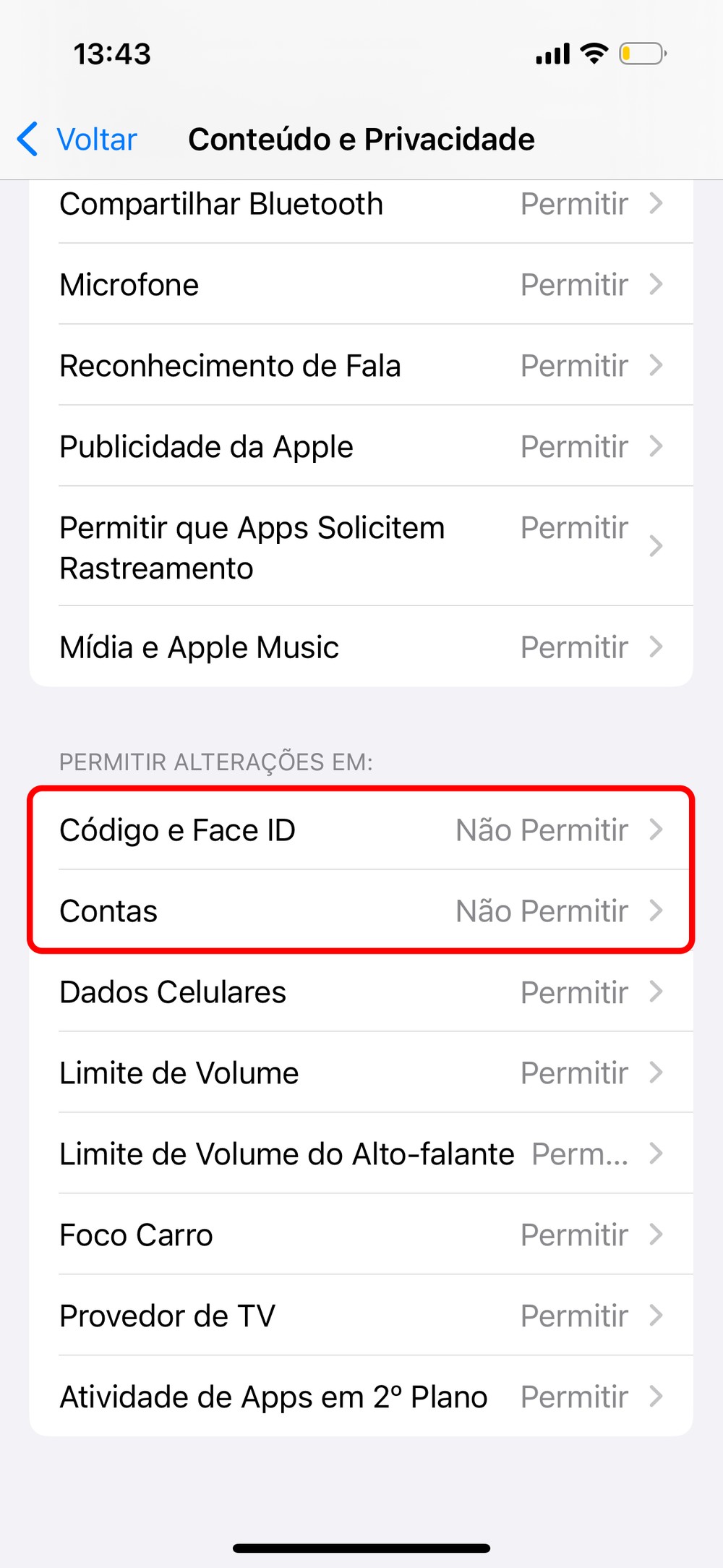Open Provedor de TV setting
Viewport: 723px width, 1568px height.
point(360,1316)
